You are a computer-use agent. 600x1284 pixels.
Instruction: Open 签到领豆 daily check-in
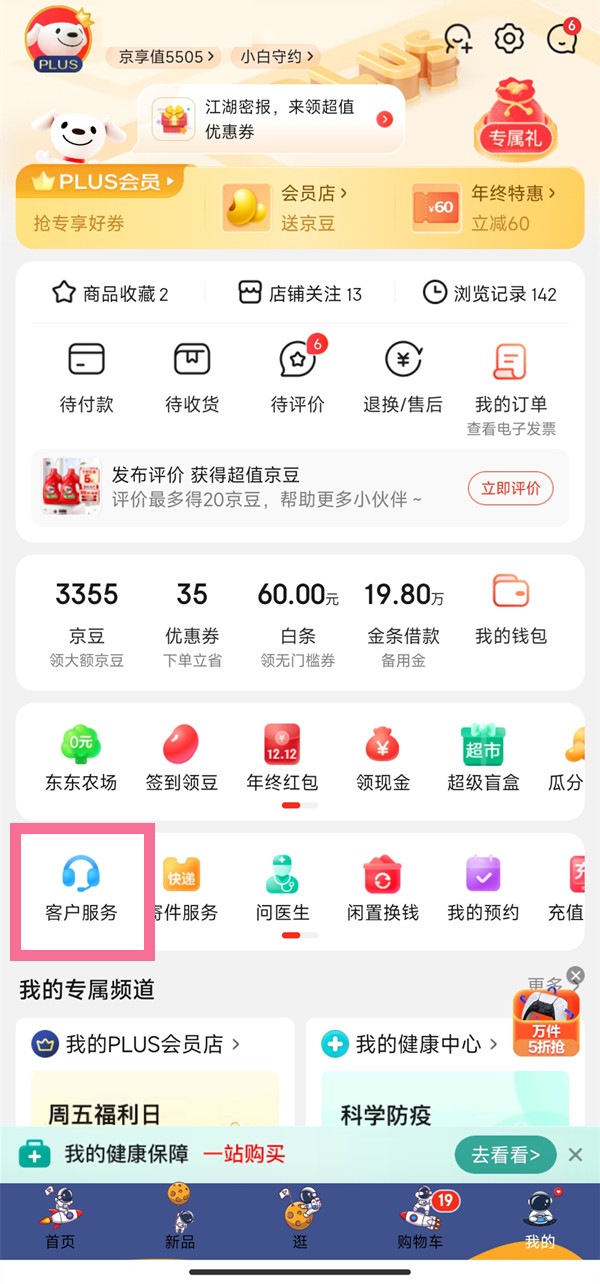tap(182, 758)
